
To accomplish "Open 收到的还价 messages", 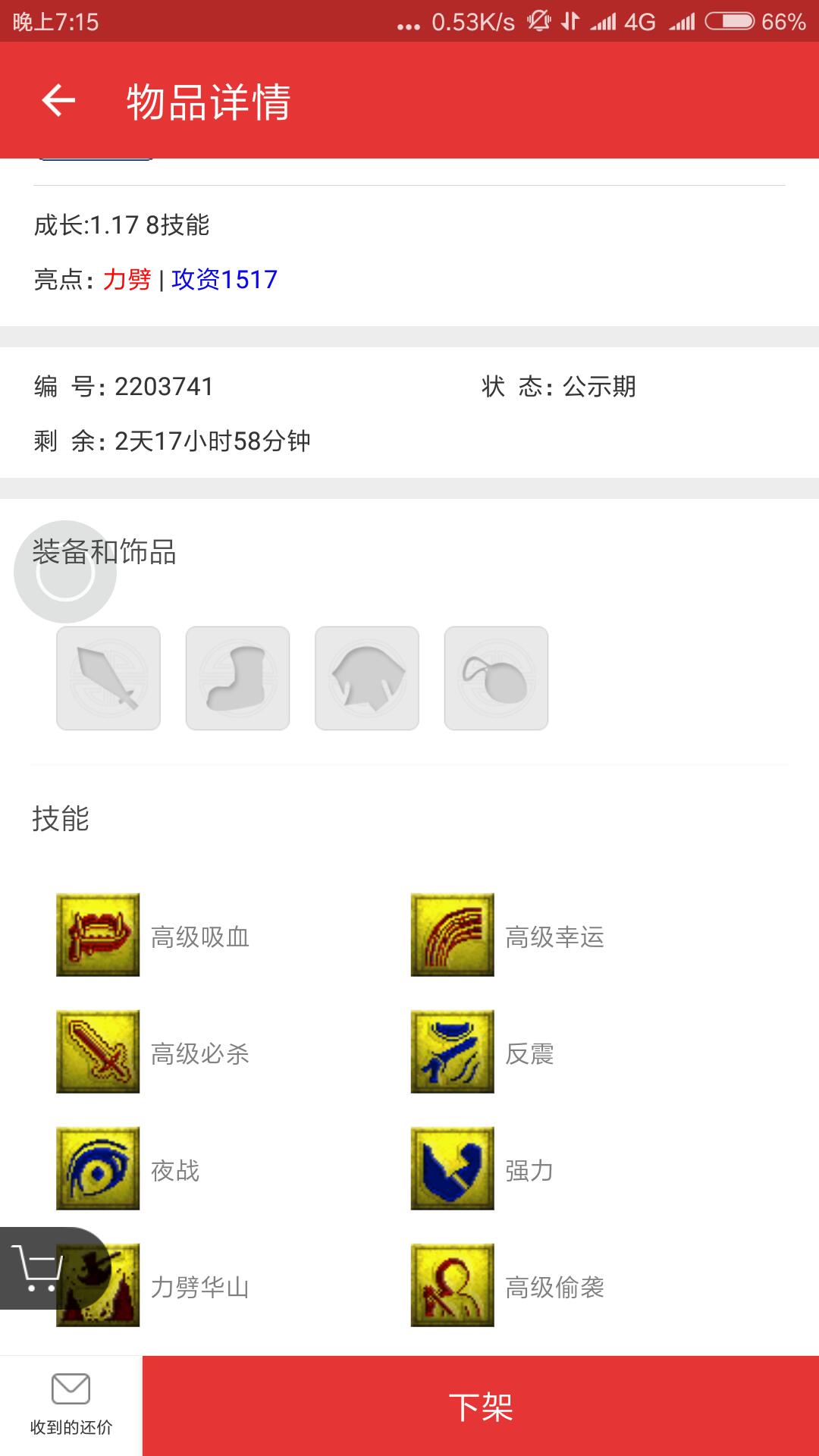I will 71,1405.
